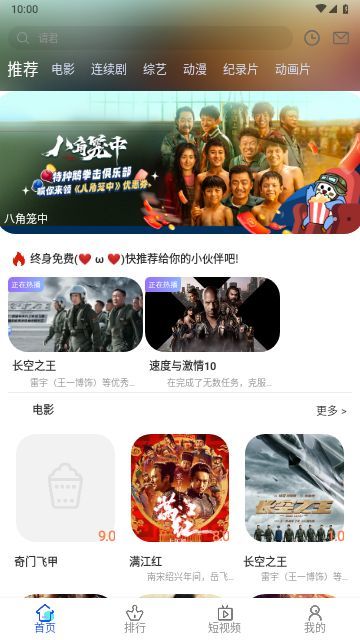Switch to the 动画片 tab
Viewport: 360px width, 640px height.
tap(292, 69)
